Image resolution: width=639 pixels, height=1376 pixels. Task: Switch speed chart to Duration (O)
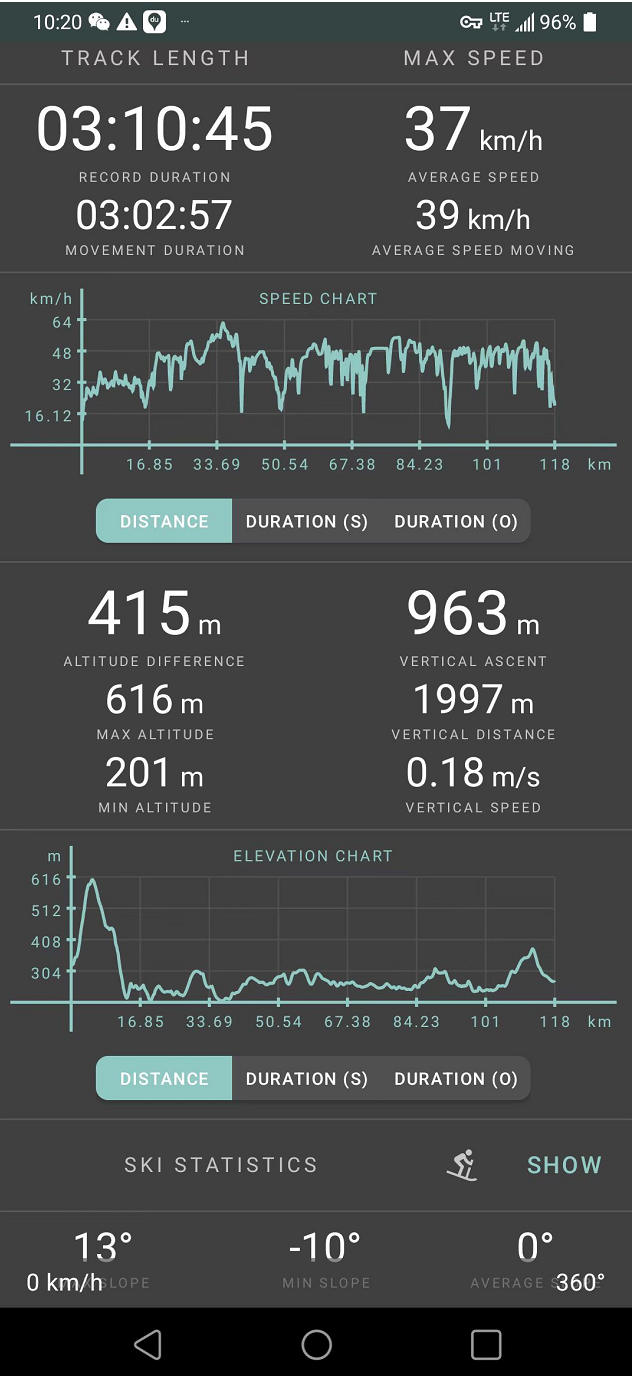(x=456, y=521)
